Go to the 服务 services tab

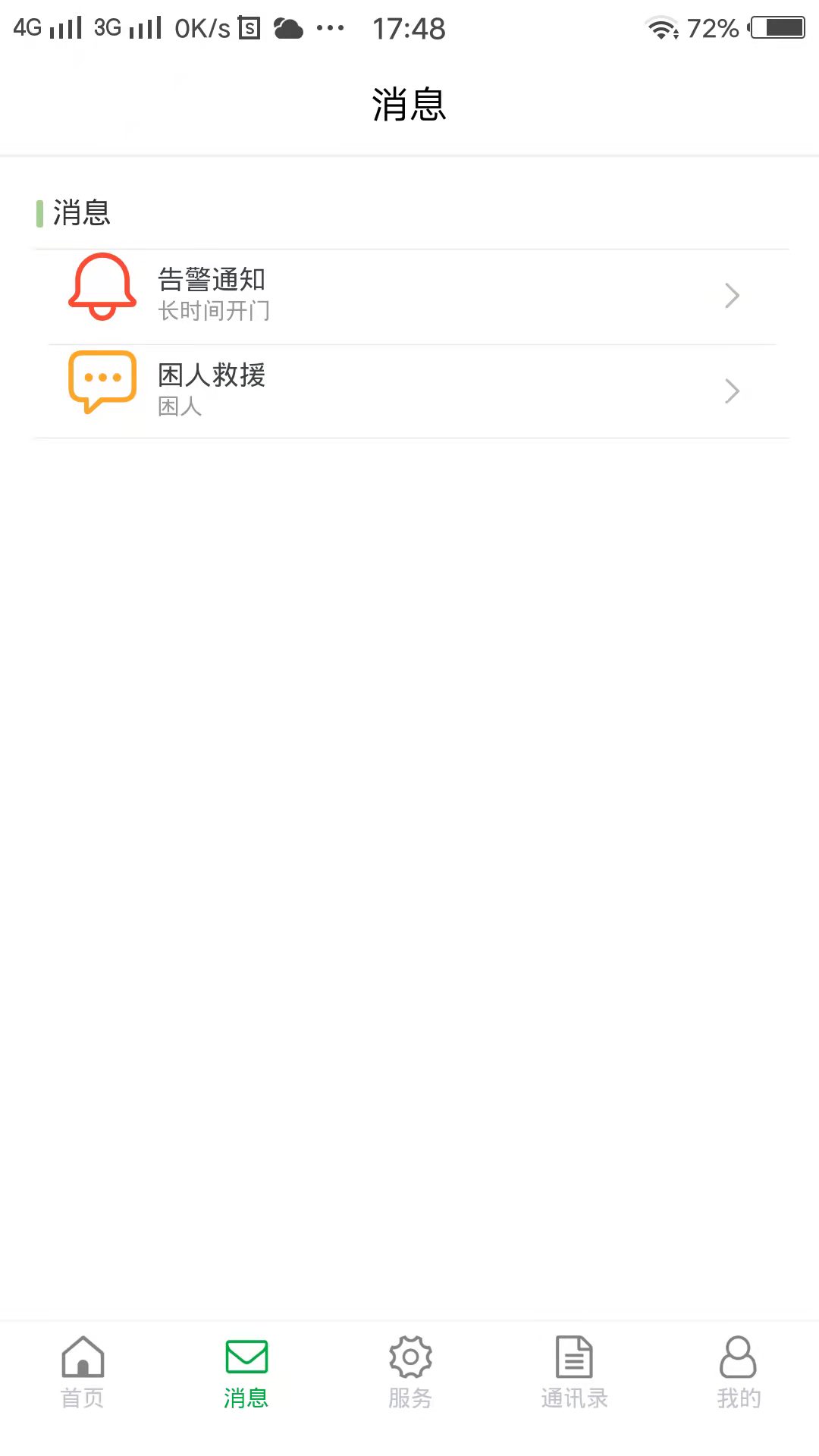(x=409, y=1373)
